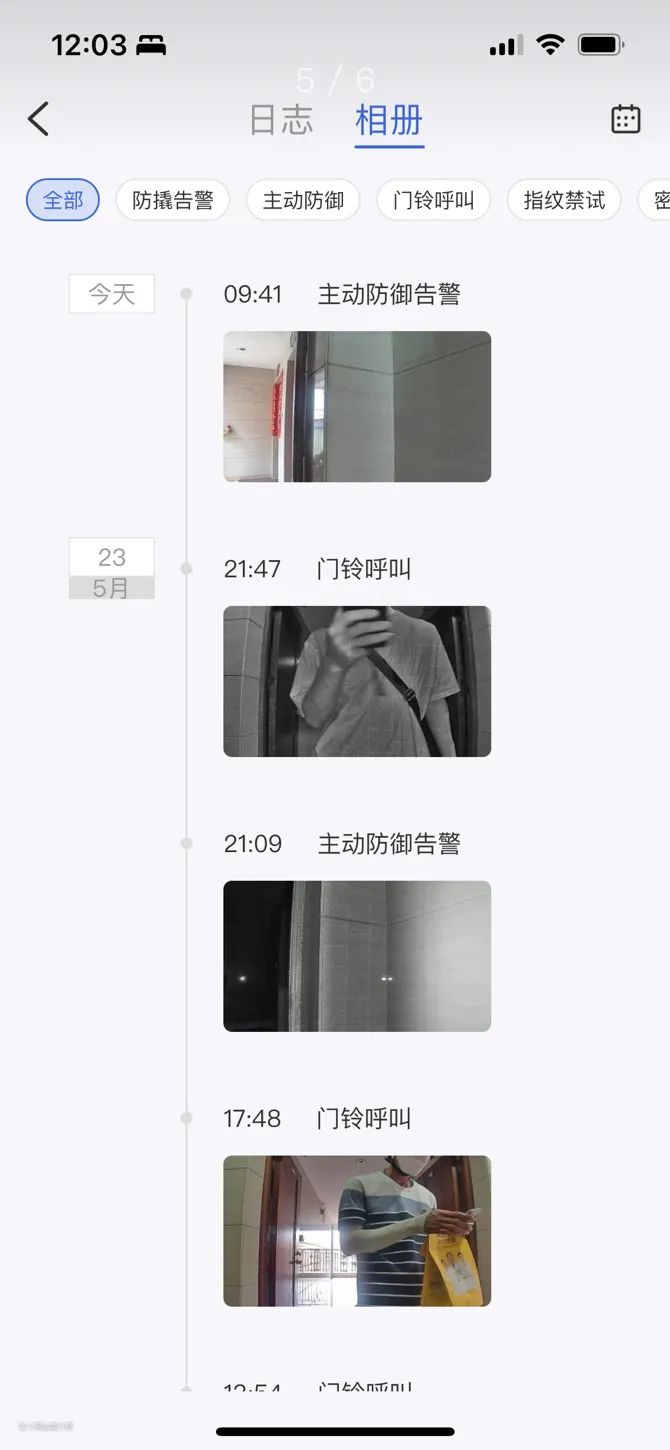Select the 全部 filter chip
The height and width of the screenshot is (1450, 670).
(x=63, y=200)
